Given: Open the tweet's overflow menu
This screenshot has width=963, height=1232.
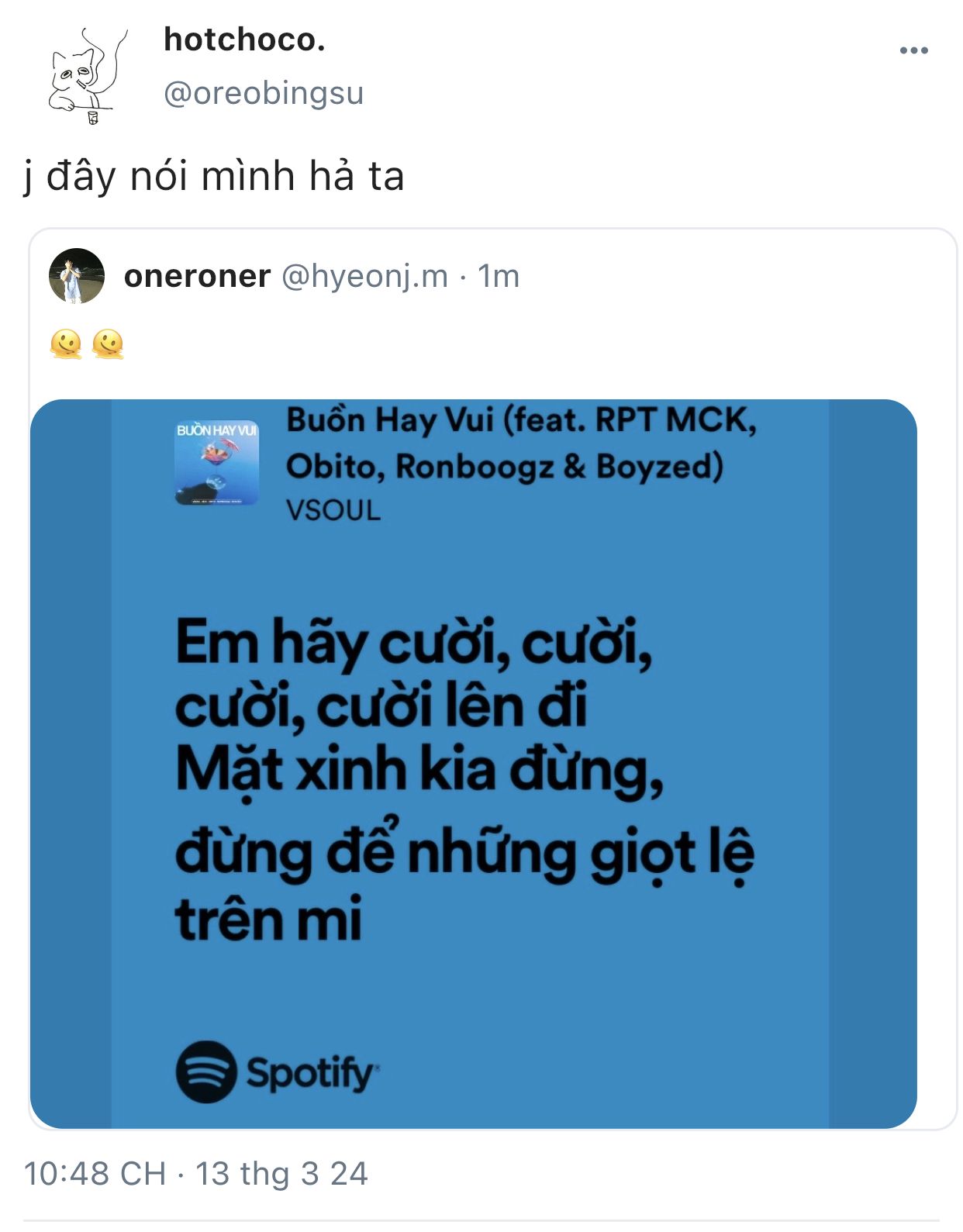Looking at the screenshot, I should (913, 51).
